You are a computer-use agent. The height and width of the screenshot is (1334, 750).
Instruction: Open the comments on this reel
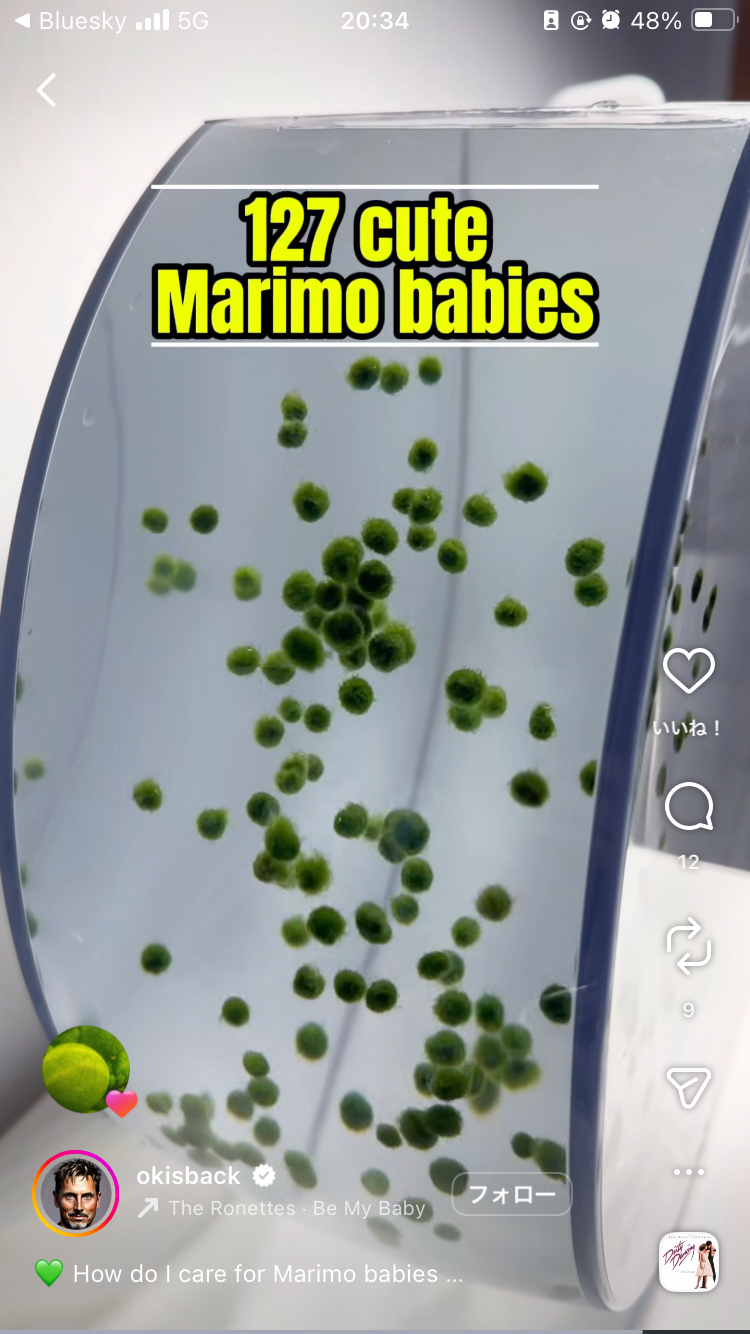click(x=689, y=807)
